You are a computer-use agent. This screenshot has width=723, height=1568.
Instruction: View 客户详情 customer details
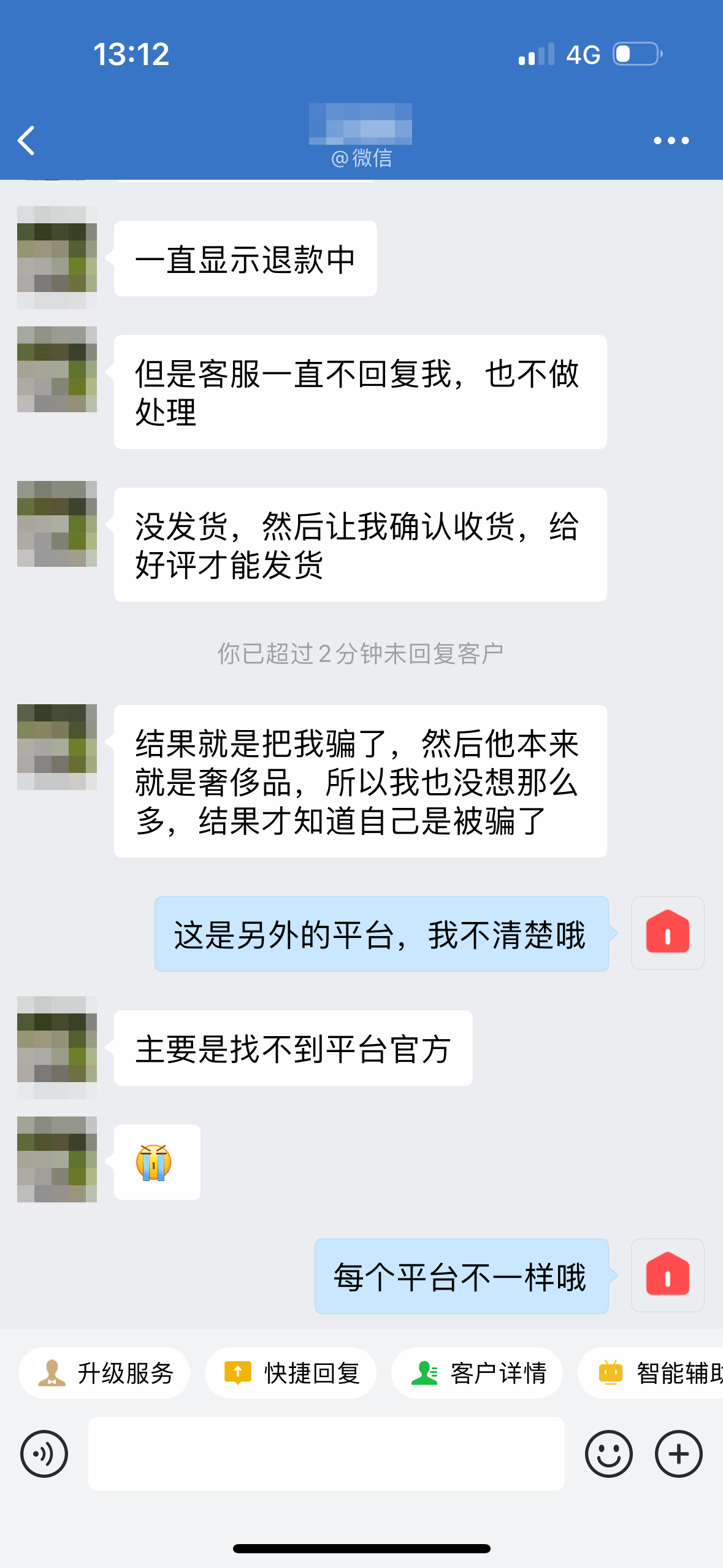coord(477,1373)
